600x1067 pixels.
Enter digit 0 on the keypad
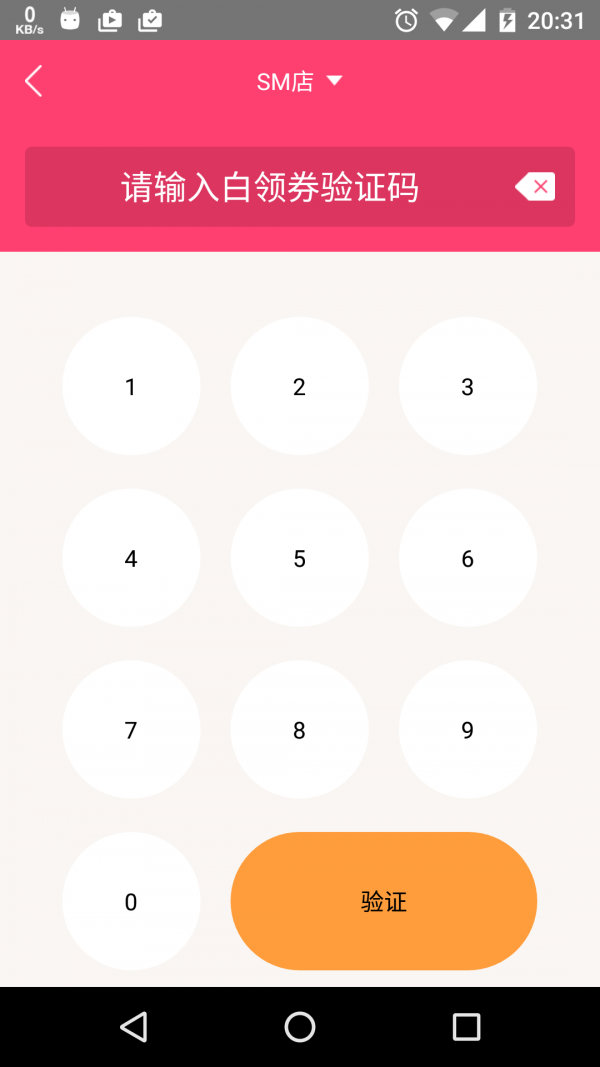(131, 901)
